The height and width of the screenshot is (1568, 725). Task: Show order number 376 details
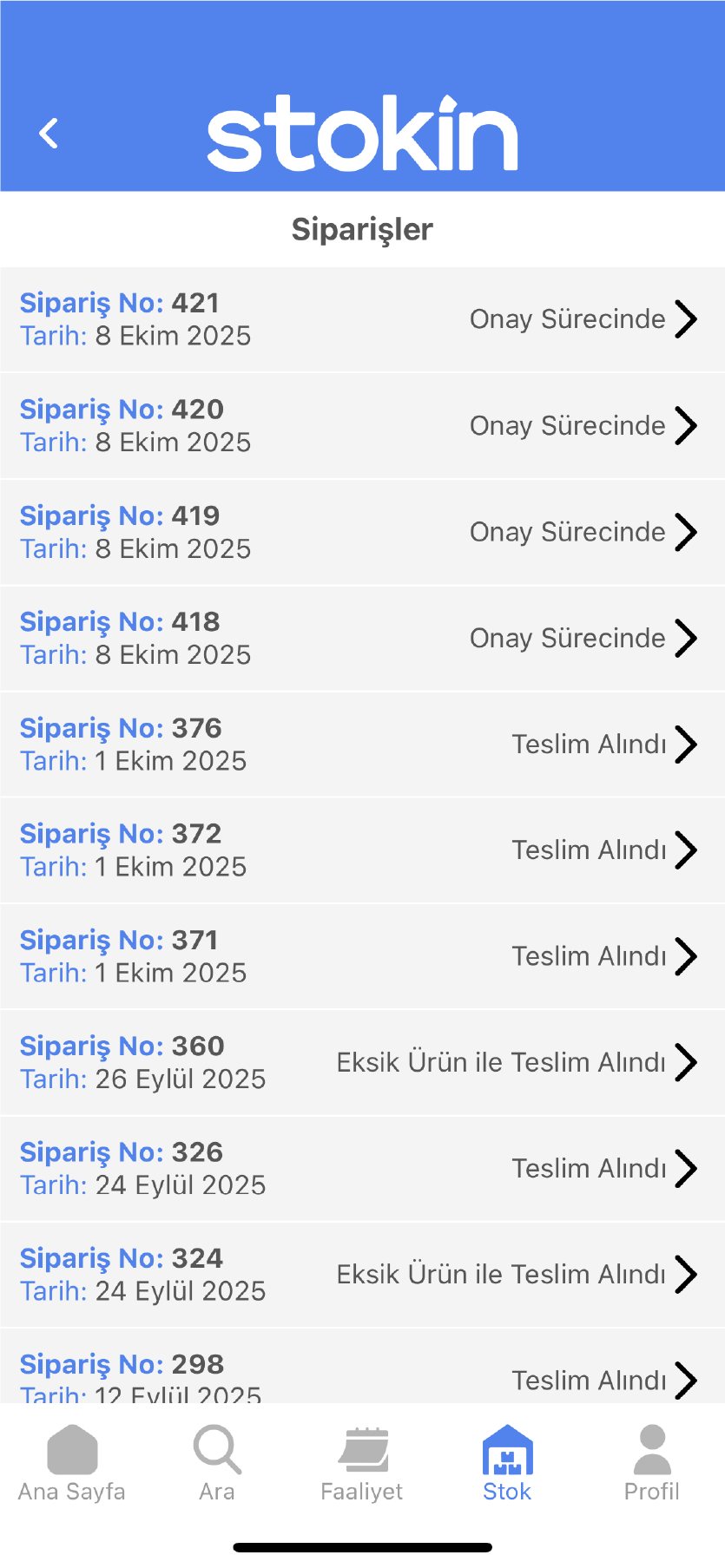pyautogui.click(x=362, y=744)
